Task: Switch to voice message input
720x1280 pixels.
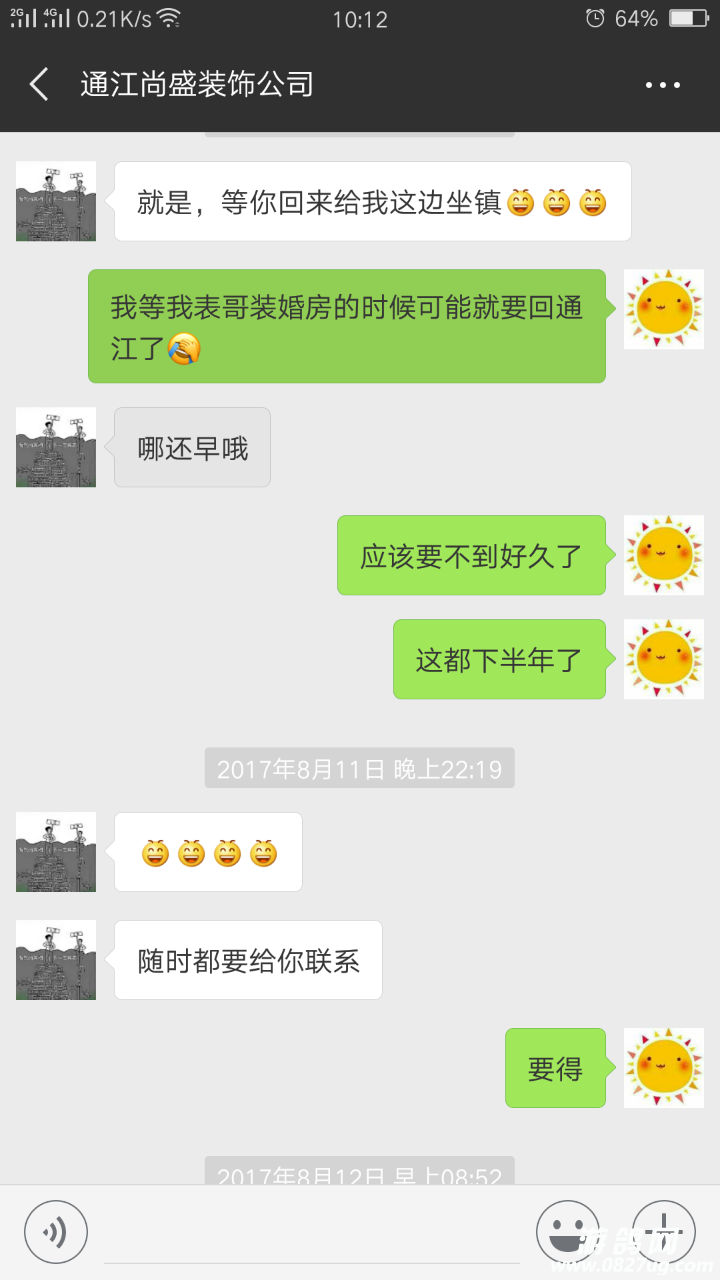Action: pos(56,1232)
